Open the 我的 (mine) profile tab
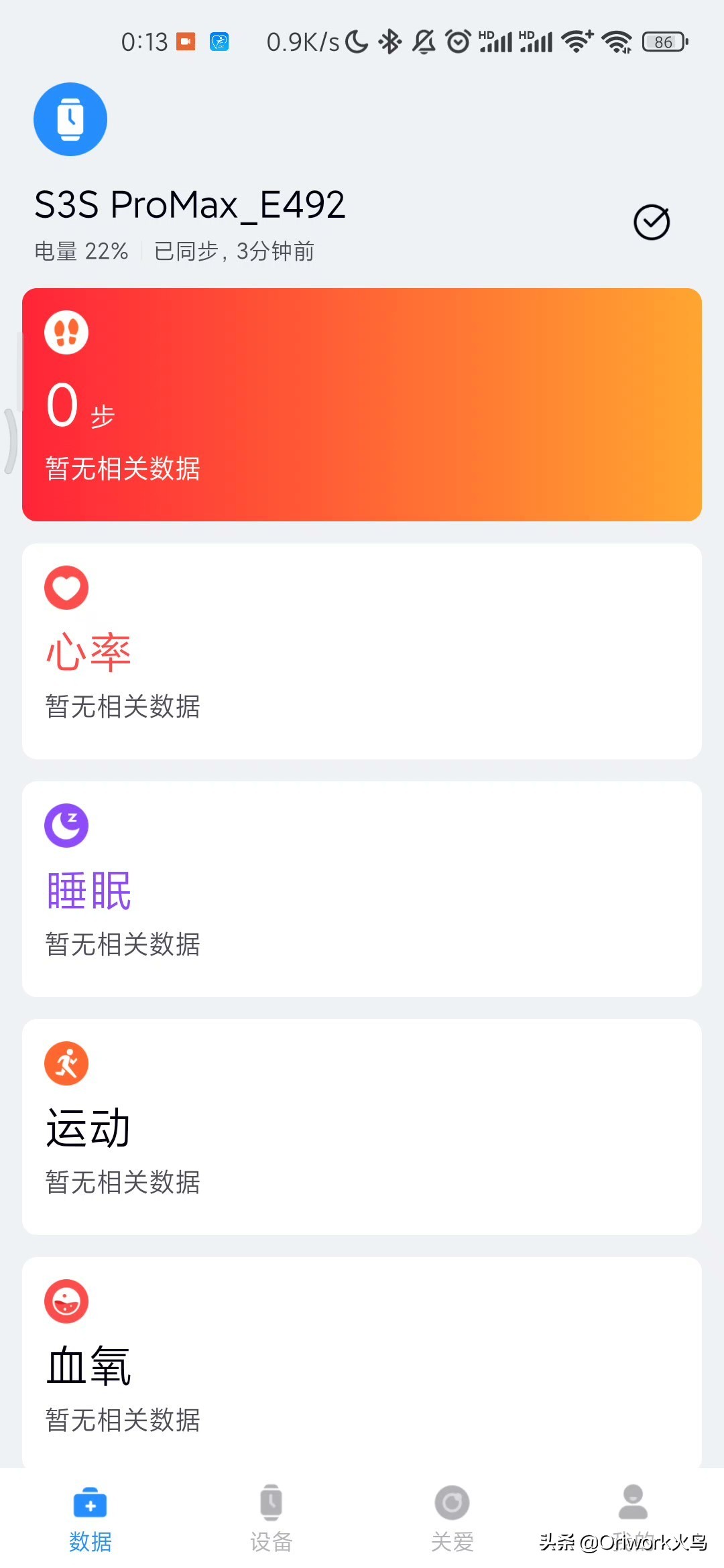Image resolution: width=724 pixels, height=1568 pixels. (x=632, y=1521)
